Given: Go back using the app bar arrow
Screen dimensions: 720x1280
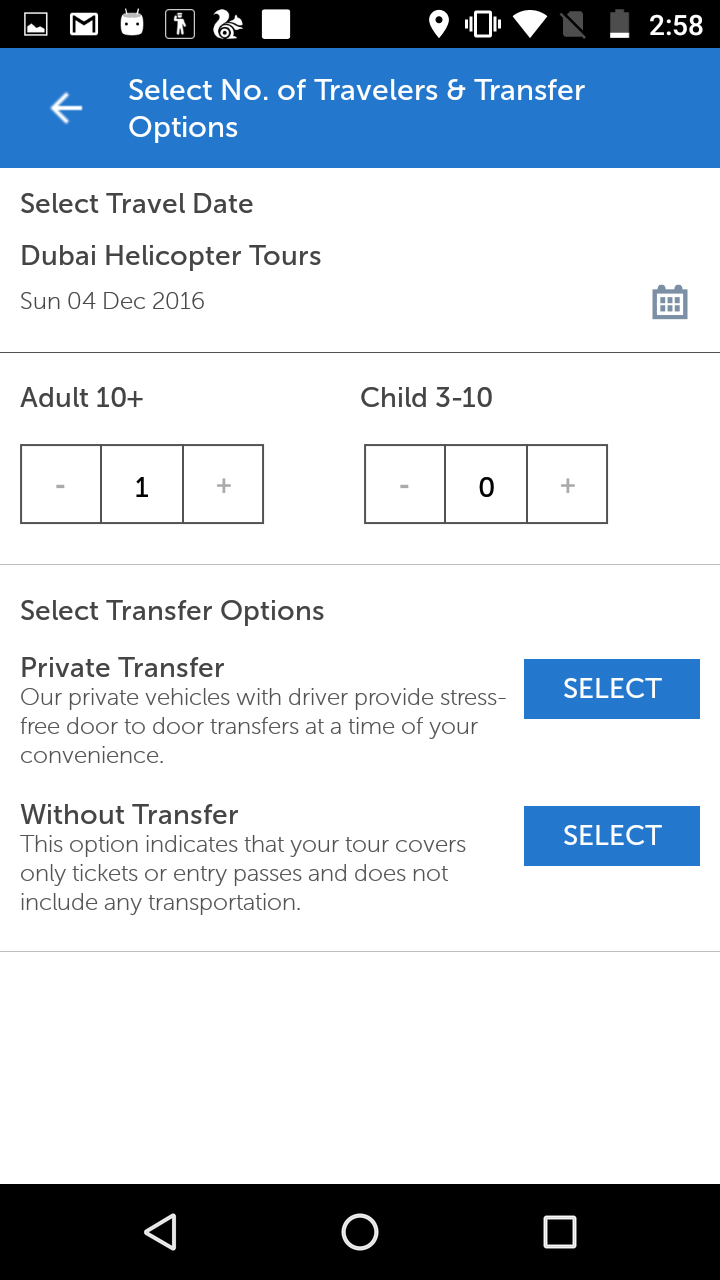Looking at the screenshot, I should pyautogui.click(x=66, y=108).
